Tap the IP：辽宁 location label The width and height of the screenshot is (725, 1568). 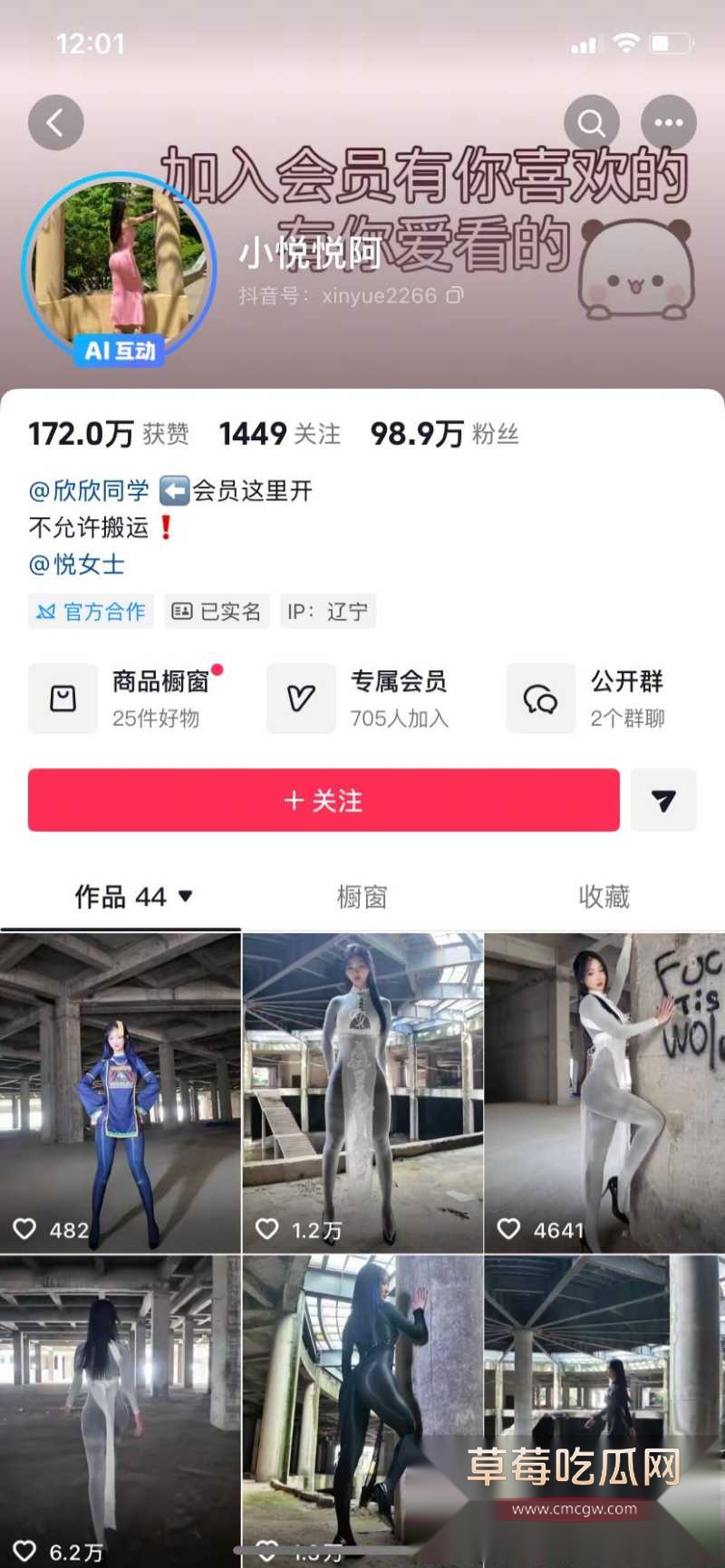tap(328, 611)
